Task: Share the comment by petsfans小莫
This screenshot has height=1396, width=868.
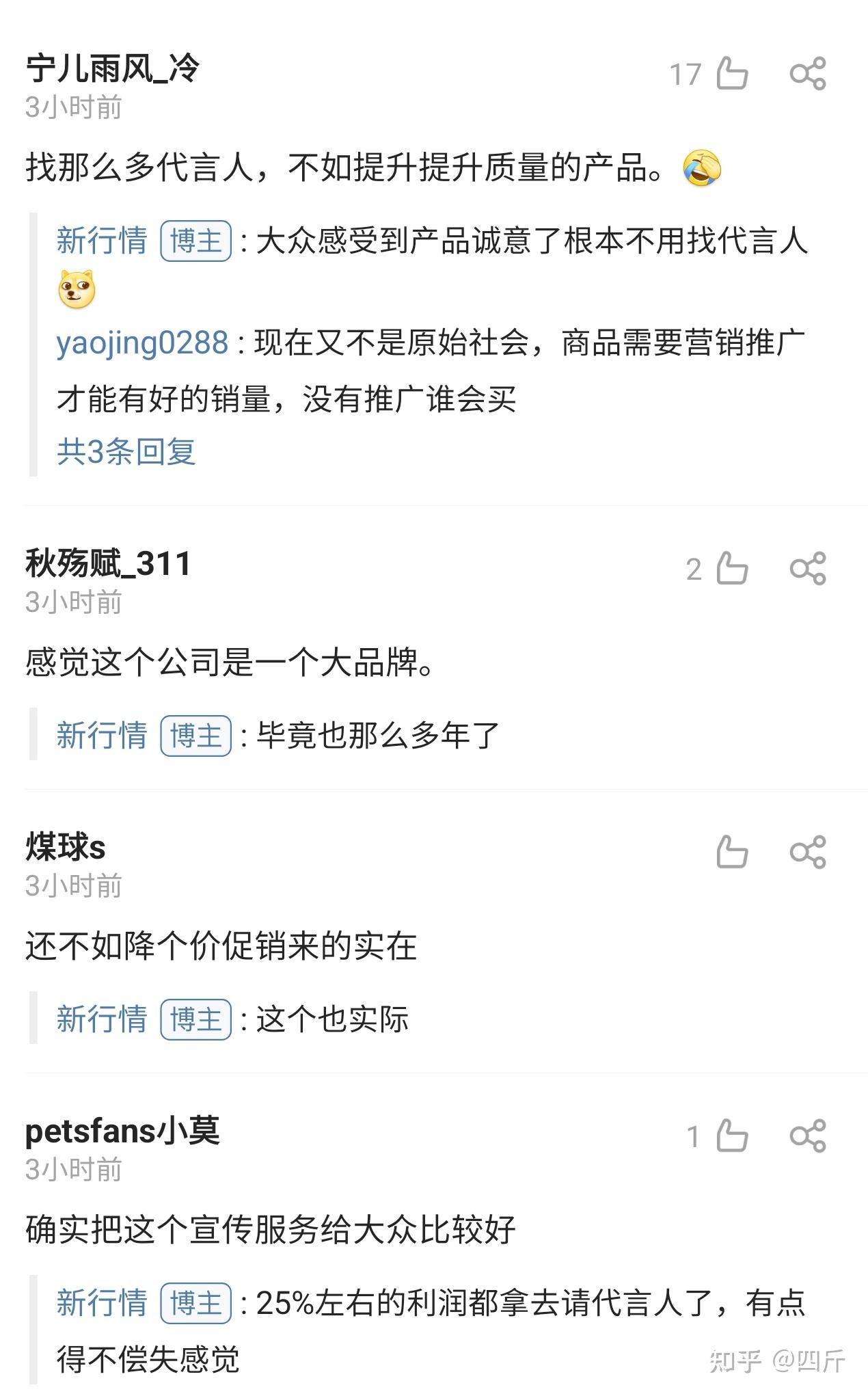Action: 808,1136
